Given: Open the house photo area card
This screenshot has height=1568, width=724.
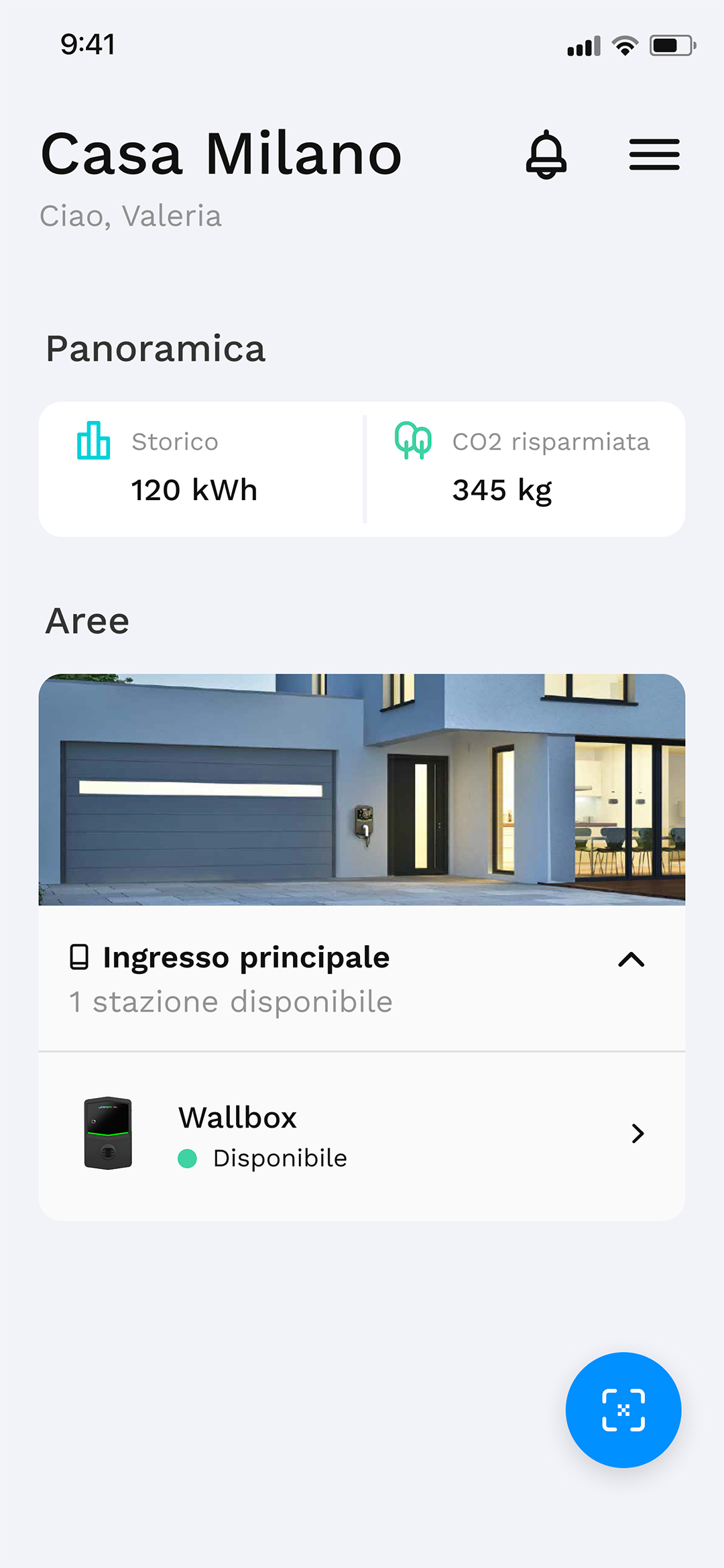Looking at the screenshot, I should tap(362, 790).
